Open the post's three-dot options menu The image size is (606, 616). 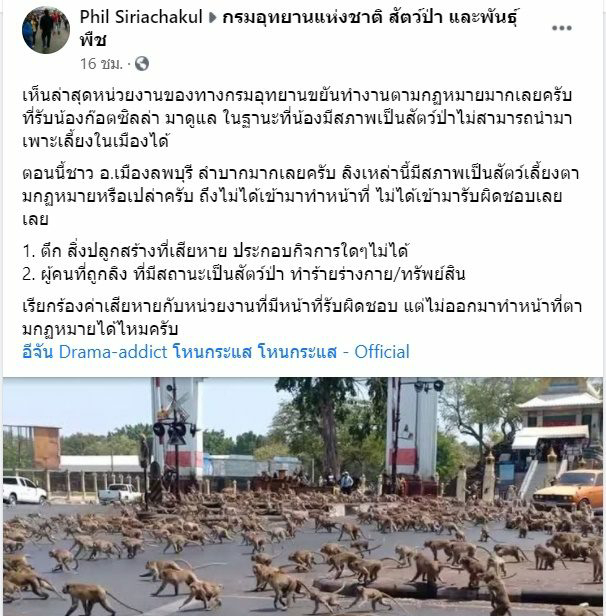click(x=561, y=28)
